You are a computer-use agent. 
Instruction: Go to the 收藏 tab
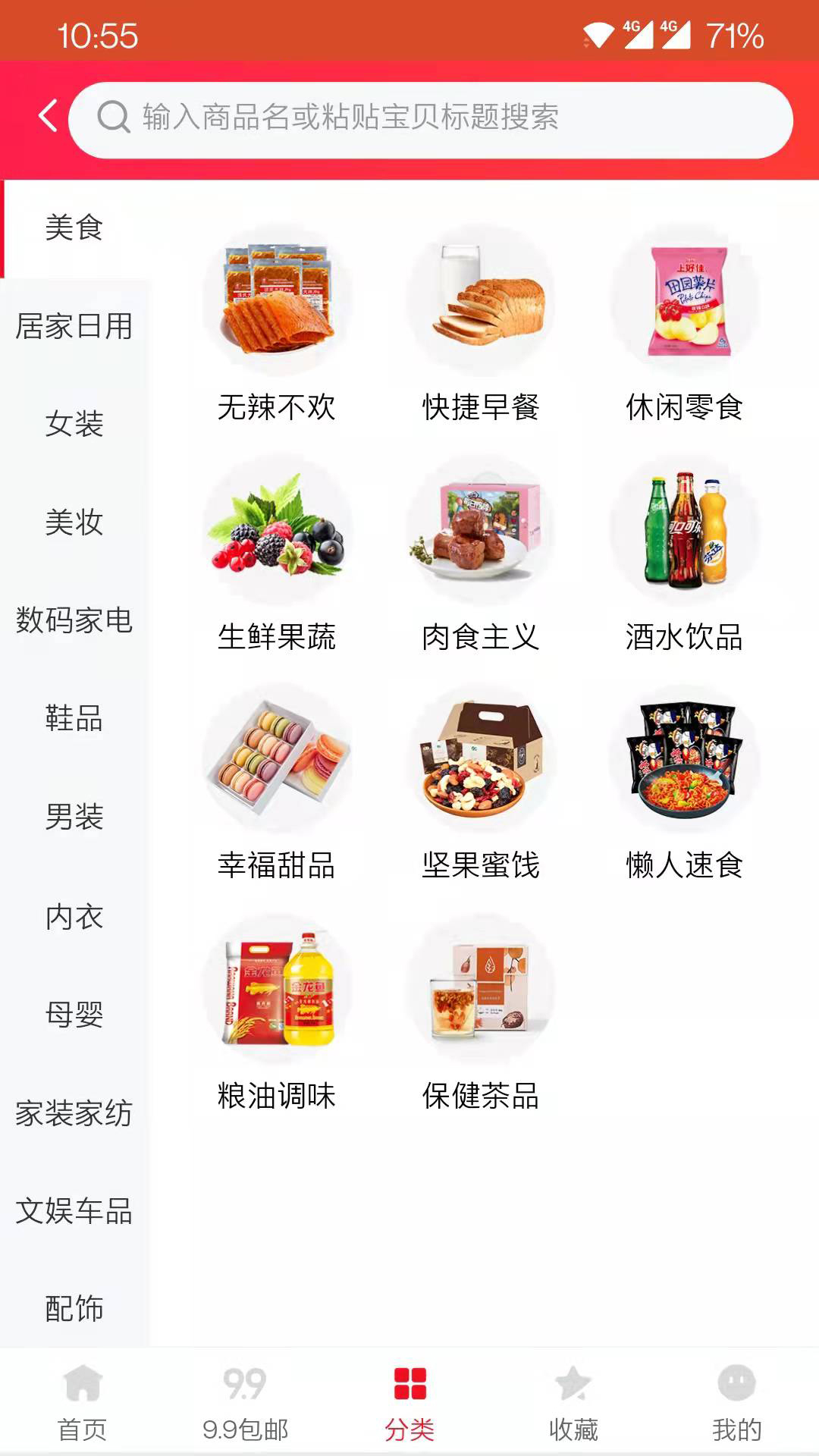tap(573, 1403)
